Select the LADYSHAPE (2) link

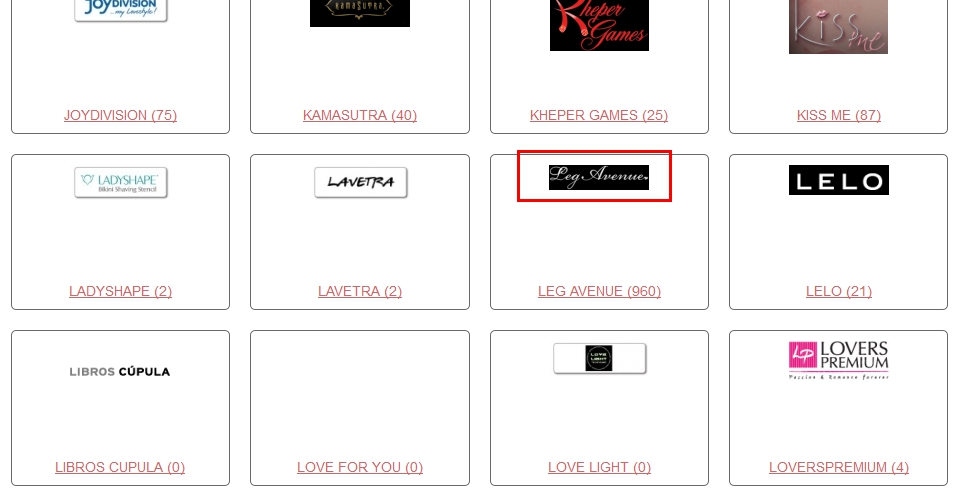click(x=120, y=291)
